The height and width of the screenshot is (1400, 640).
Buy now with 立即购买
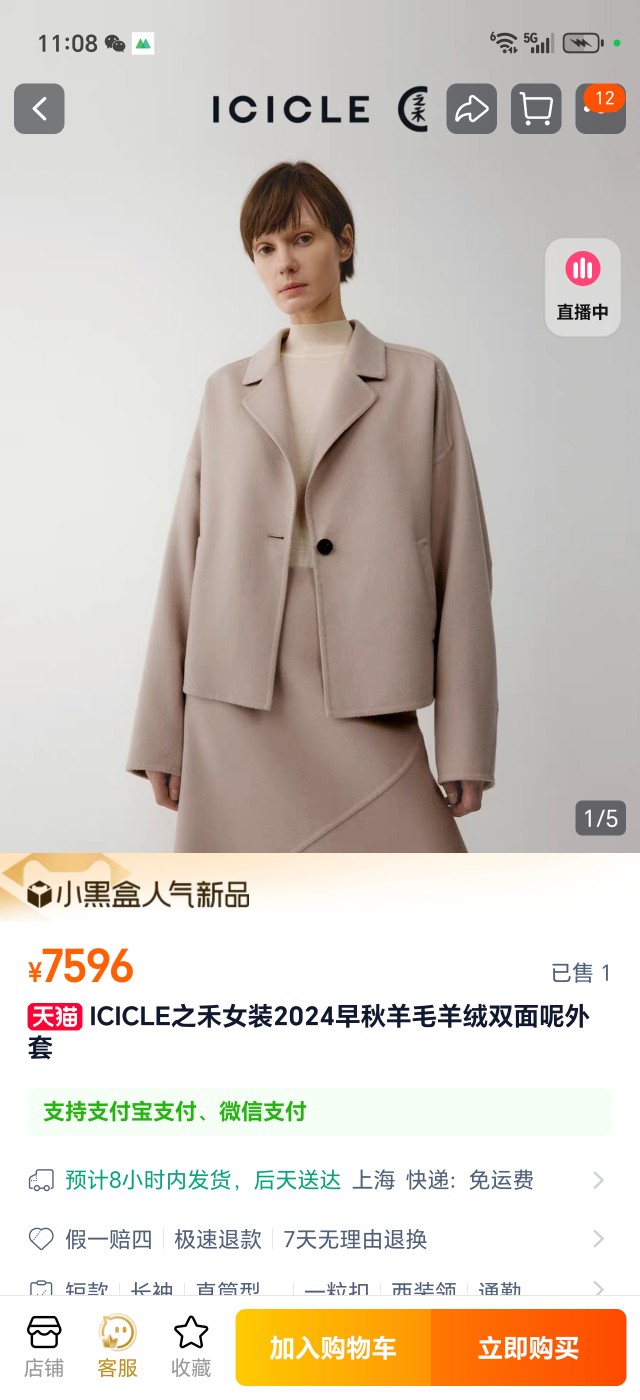point(528,1348)
